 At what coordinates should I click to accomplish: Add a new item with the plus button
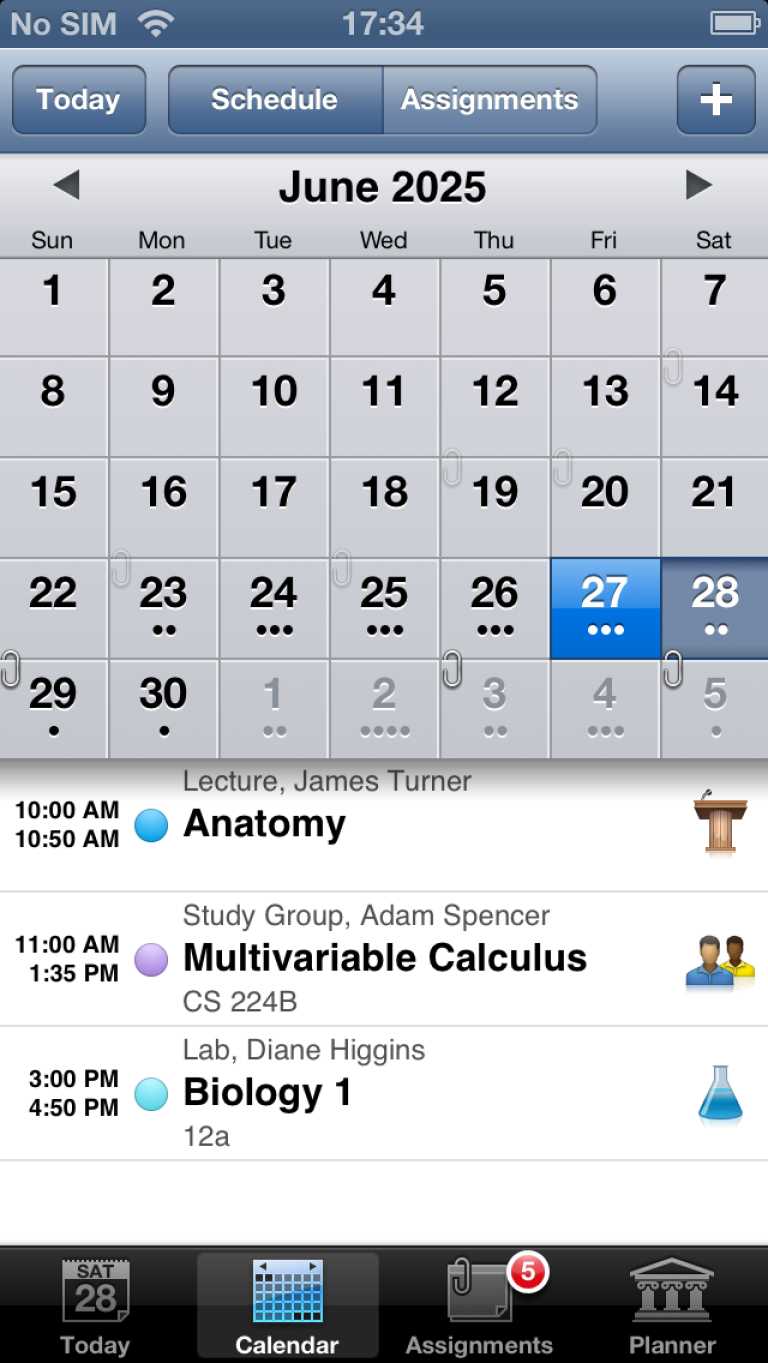(x=716, y=100)
